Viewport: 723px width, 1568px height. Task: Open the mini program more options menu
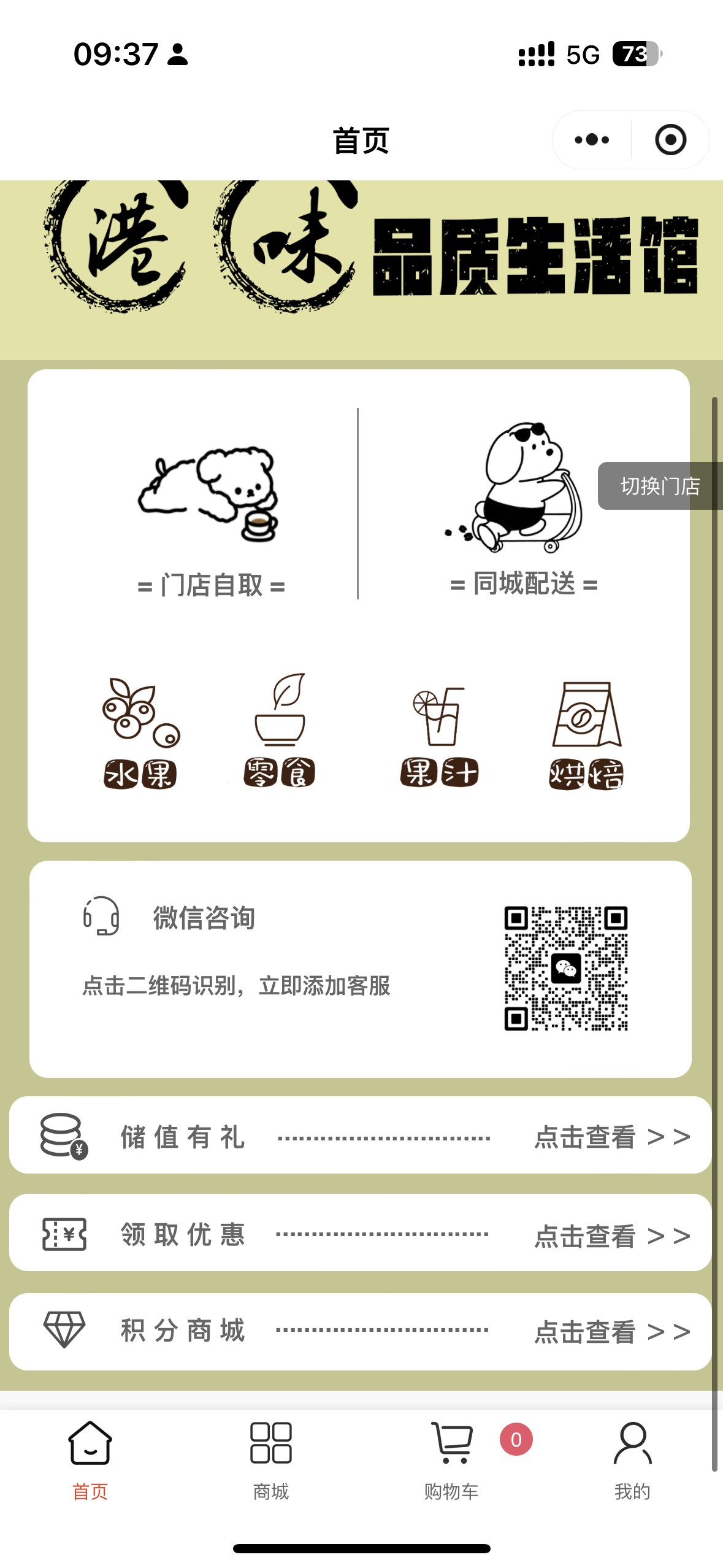591,140
